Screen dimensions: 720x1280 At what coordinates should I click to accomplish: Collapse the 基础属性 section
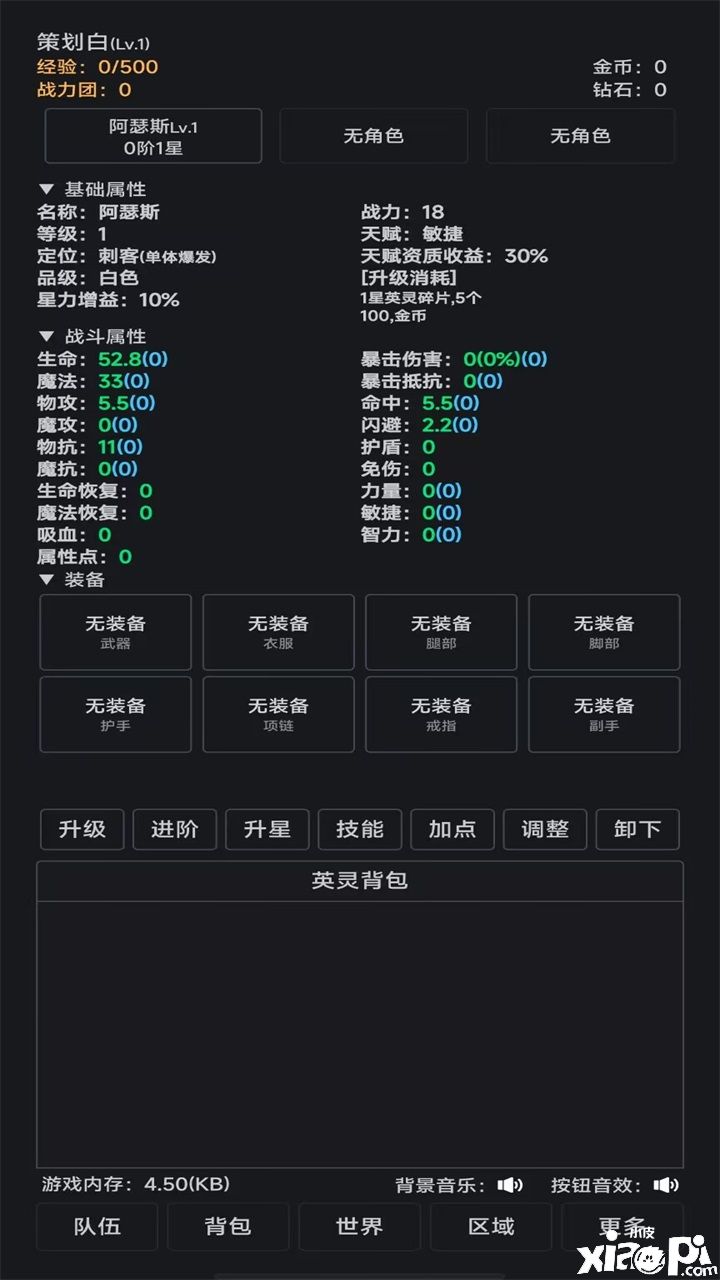(x=46, y=189)
